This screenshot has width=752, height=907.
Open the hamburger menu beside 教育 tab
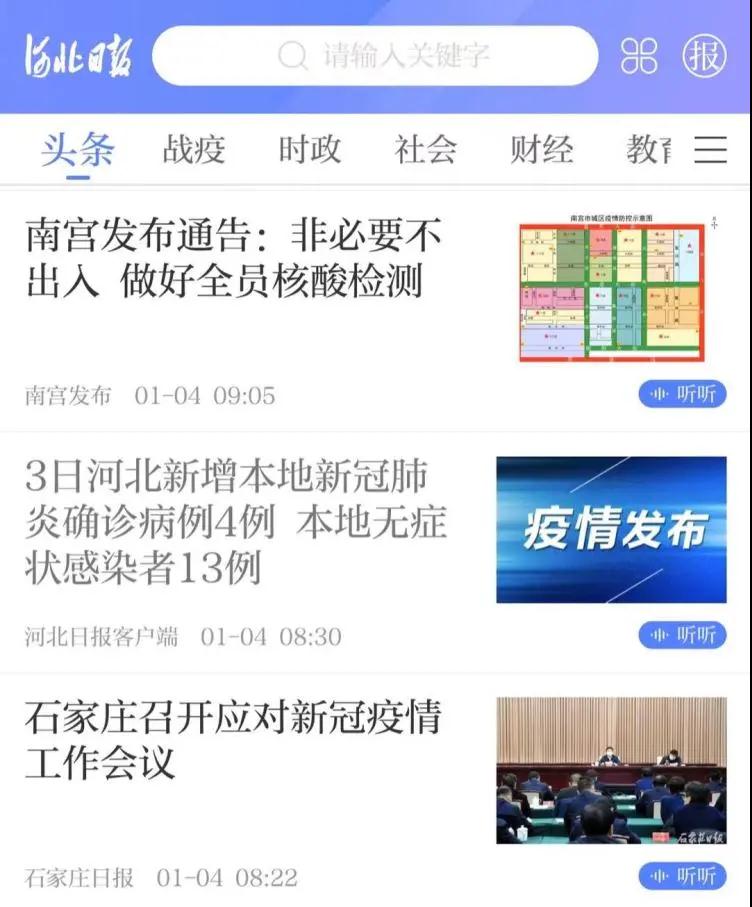click(x=712, y=148)
